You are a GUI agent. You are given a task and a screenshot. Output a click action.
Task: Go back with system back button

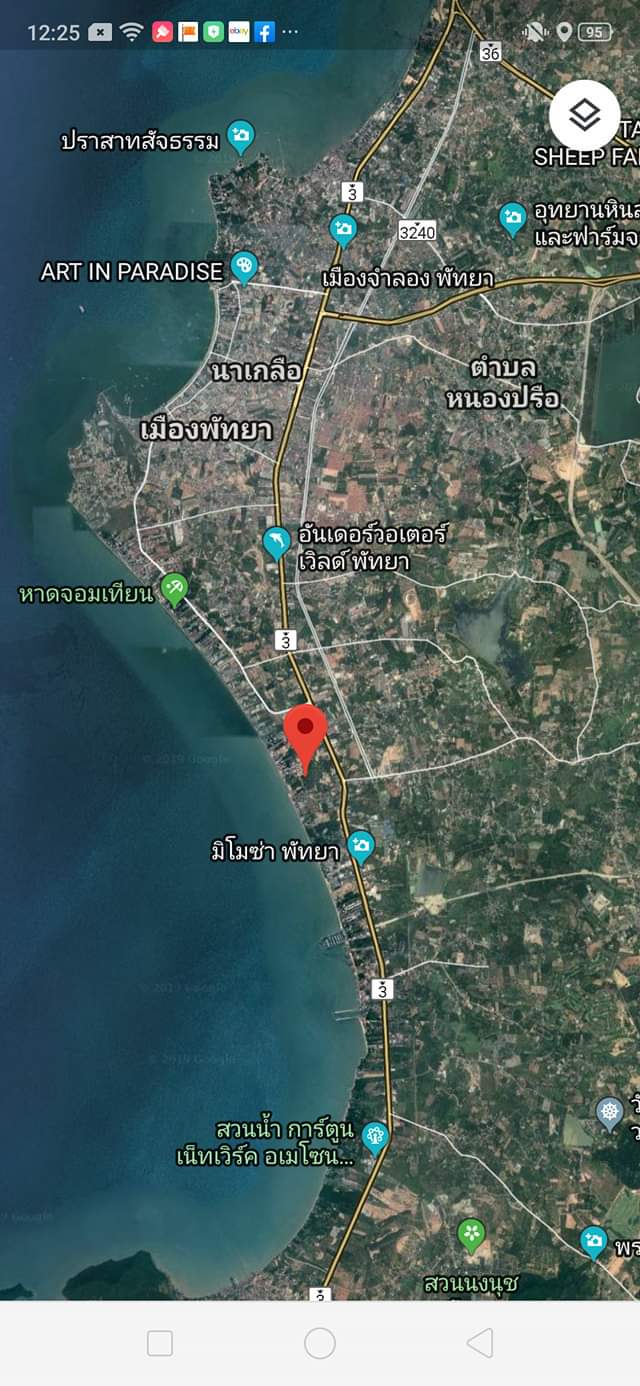point(480,1343)
